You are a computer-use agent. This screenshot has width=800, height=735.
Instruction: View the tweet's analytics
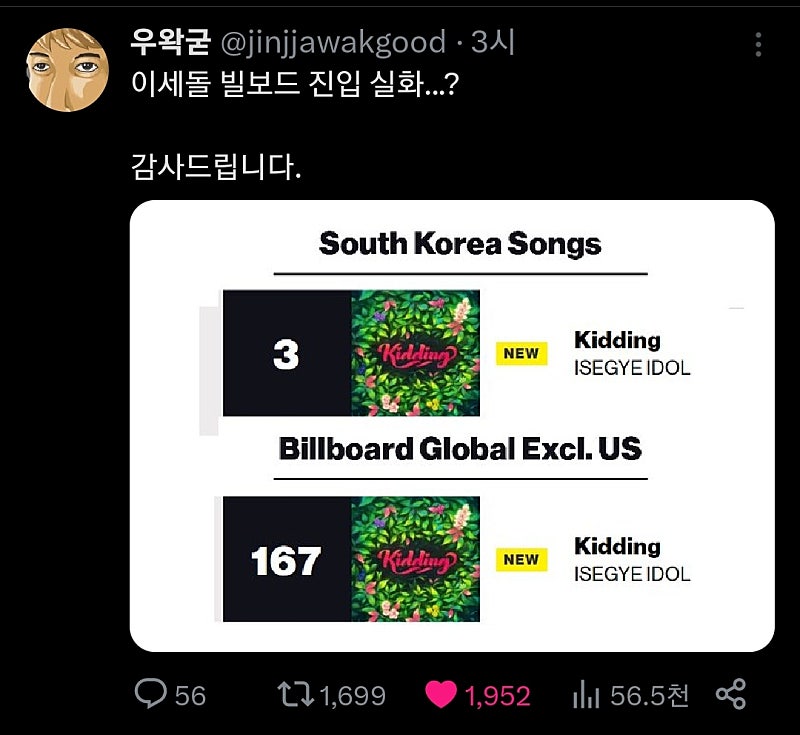584,695
